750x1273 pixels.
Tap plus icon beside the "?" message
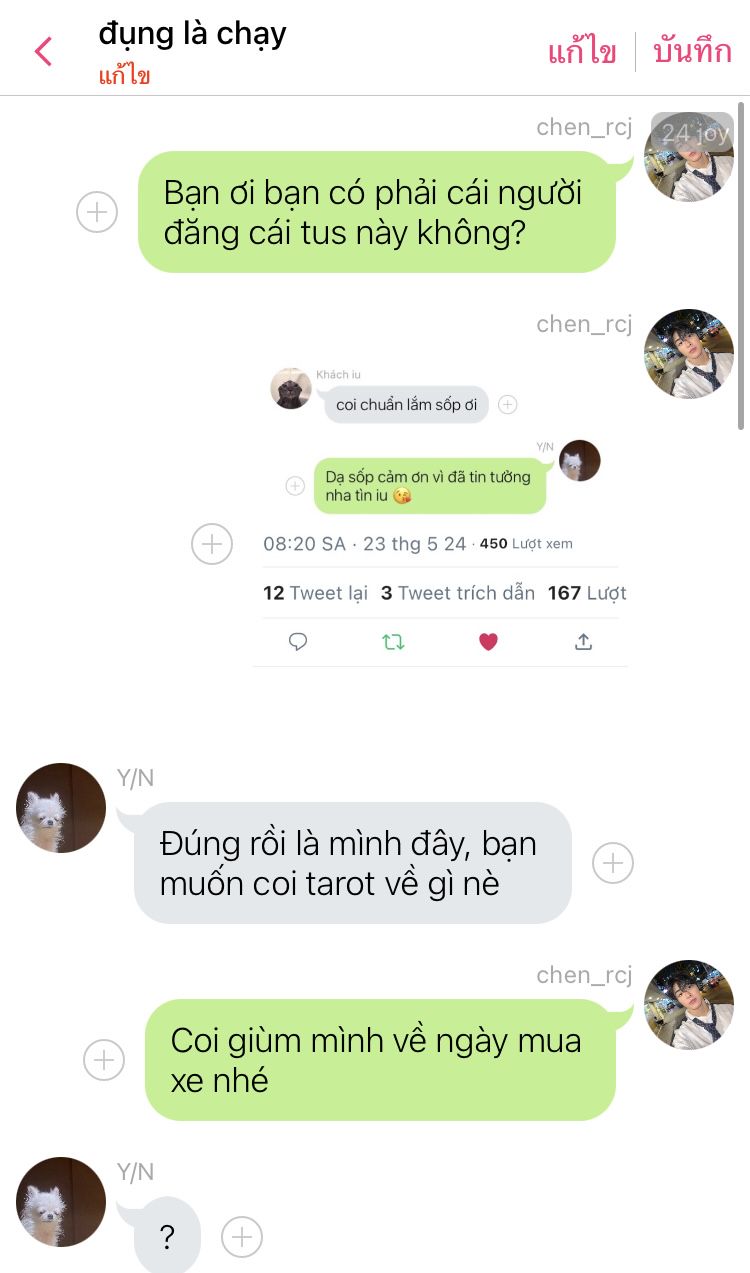pyautogui.click(x=241, y=1237)
